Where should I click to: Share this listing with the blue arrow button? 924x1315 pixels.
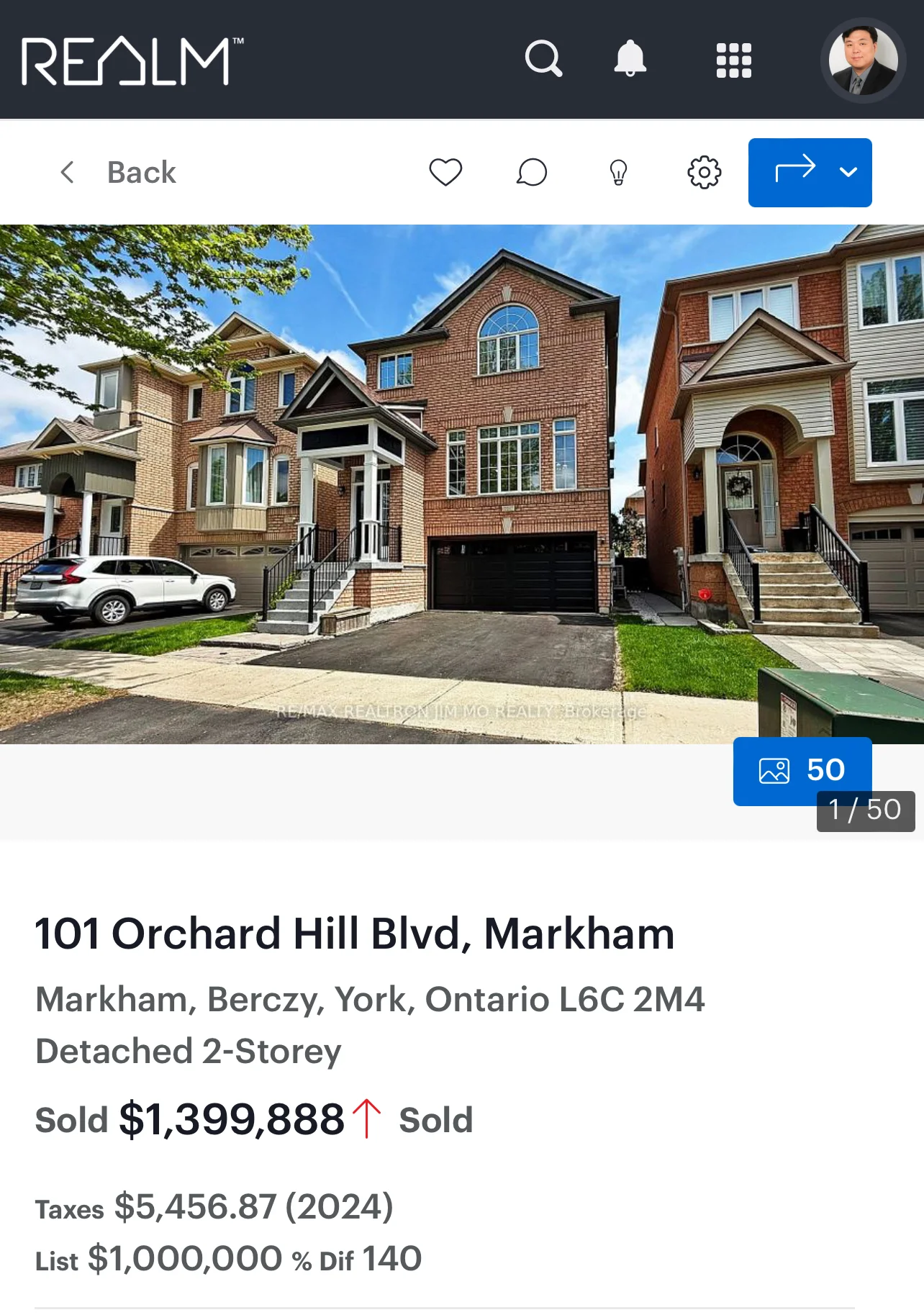(x=794, y=172)
